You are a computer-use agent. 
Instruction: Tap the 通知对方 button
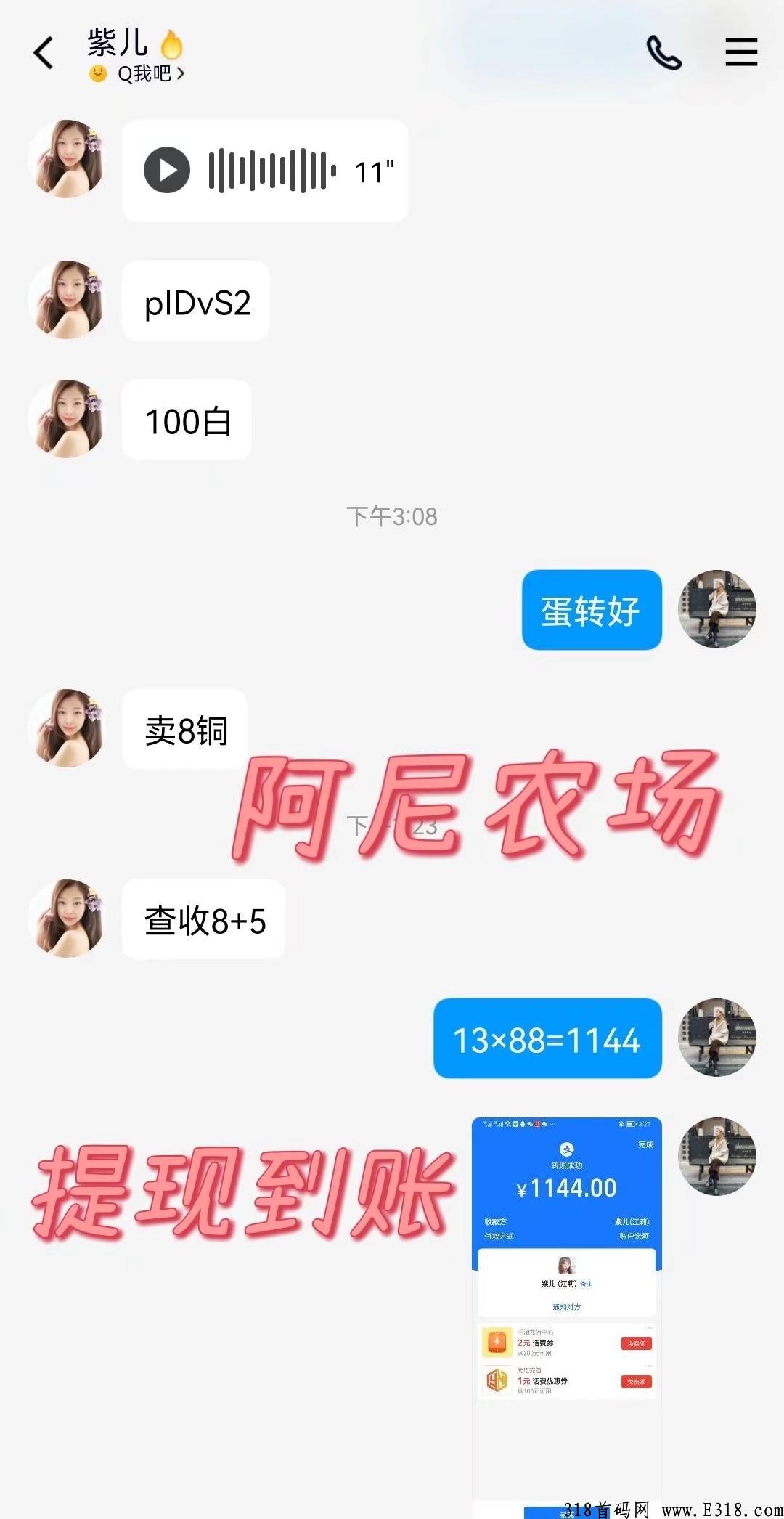(x=567, y=1306)
